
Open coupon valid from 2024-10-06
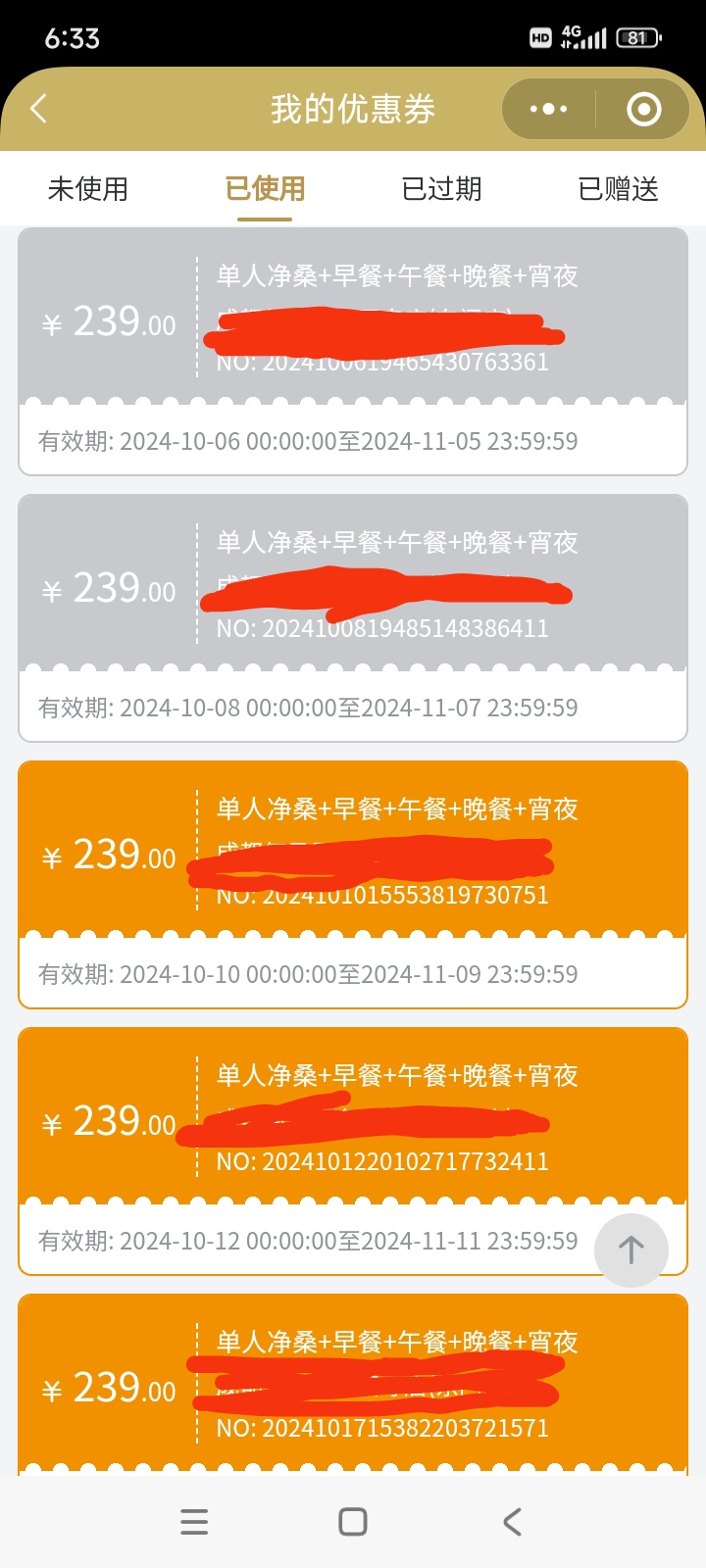tap(353, 352)
